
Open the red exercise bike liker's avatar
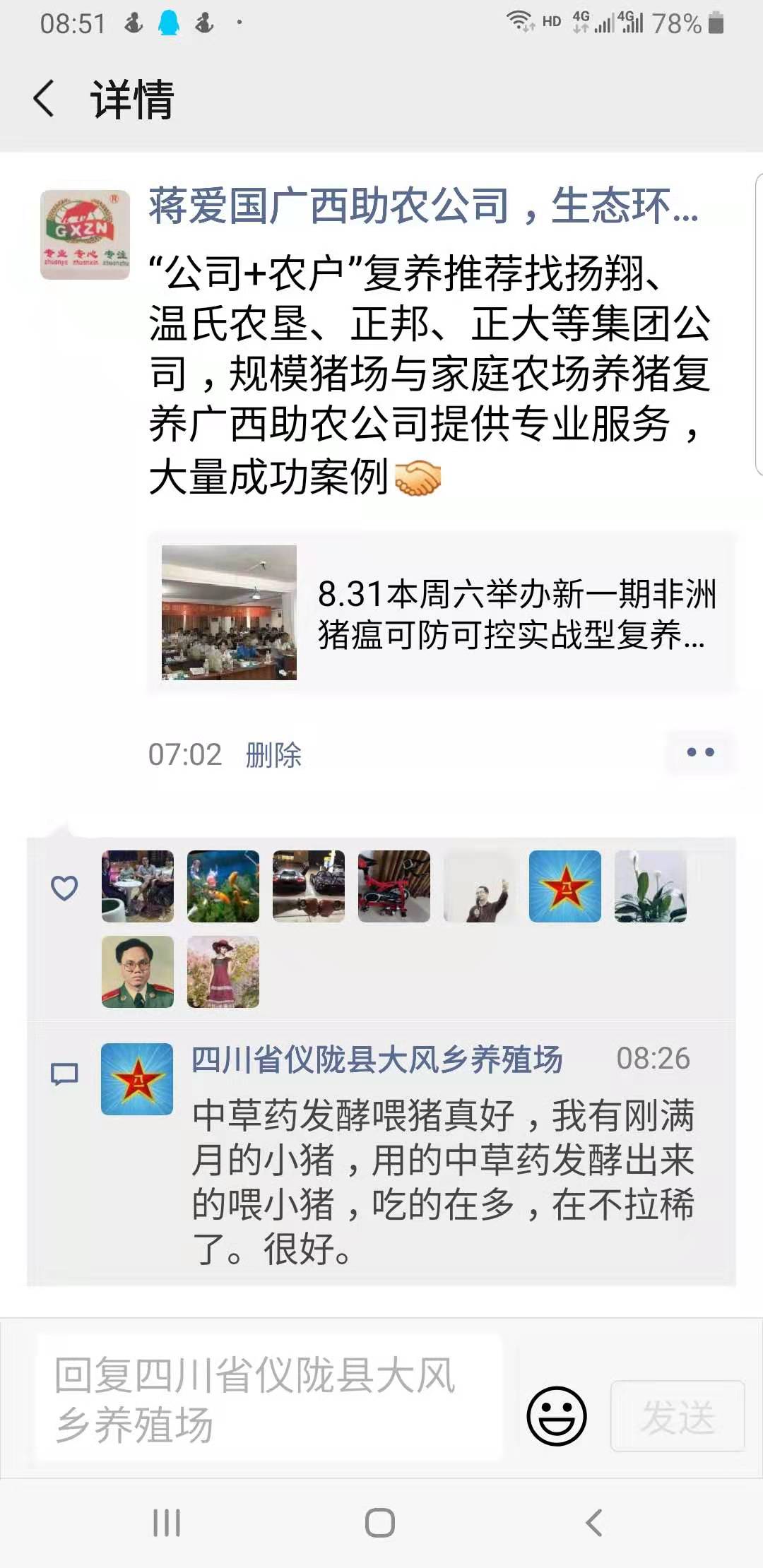(x=394, y=886)
